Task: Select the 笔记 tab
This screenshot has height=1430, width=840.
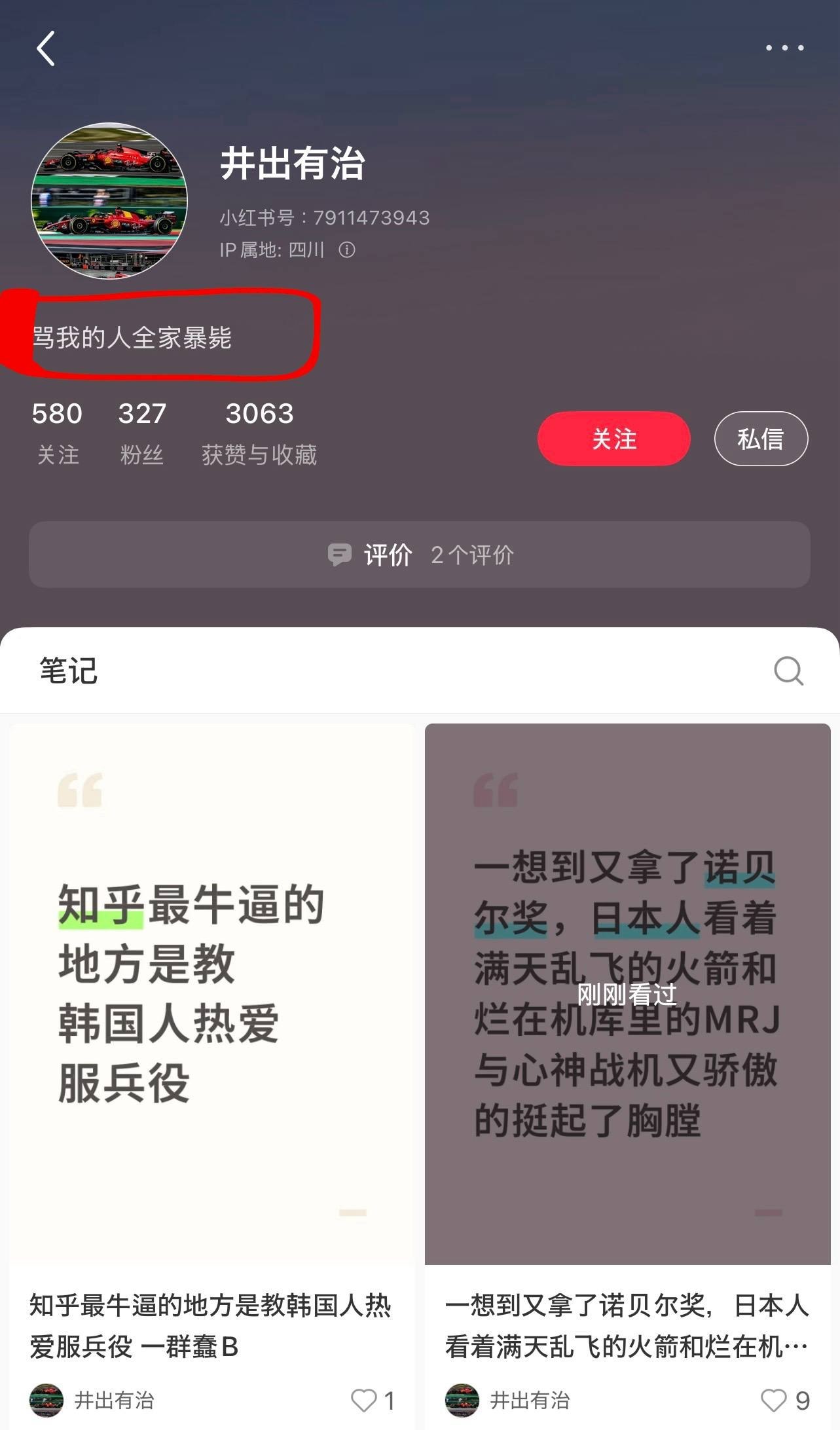Action: (x=69, y=670)
